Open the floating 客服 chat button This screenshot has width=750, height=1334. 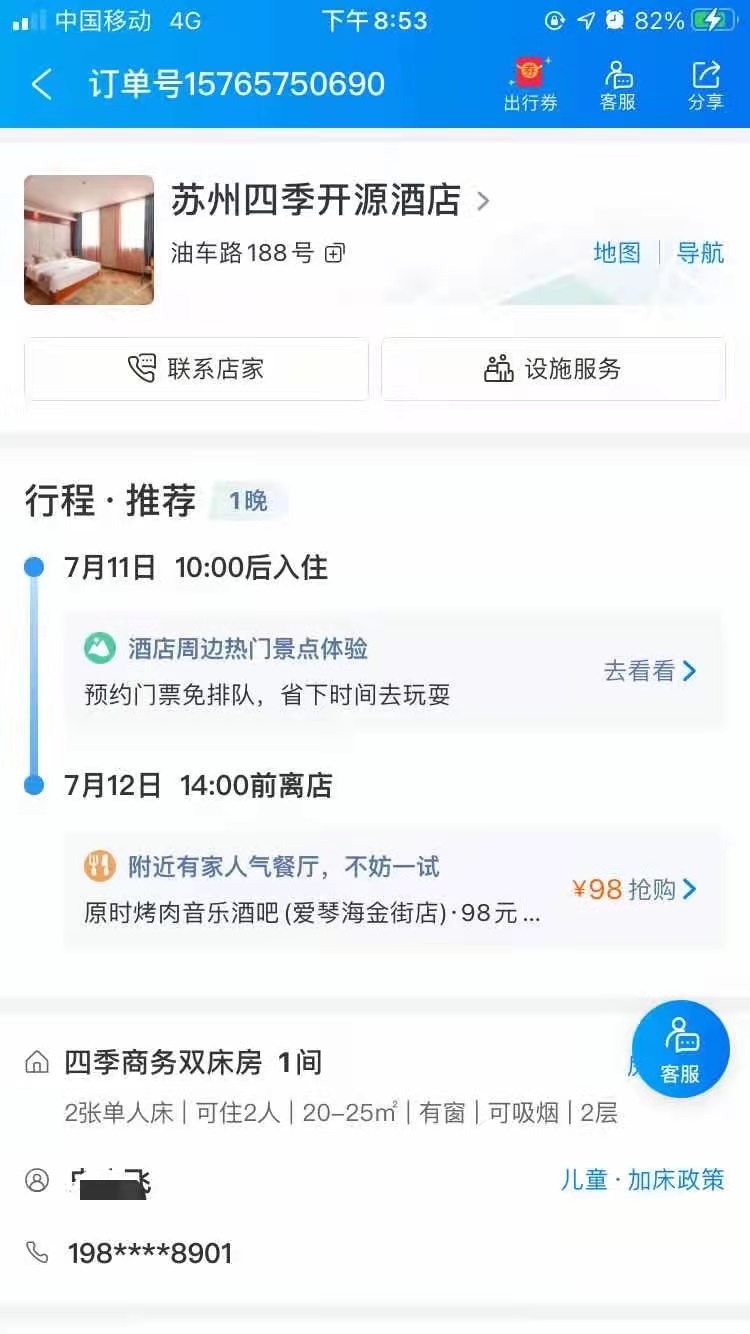[x=680, y=1049]
